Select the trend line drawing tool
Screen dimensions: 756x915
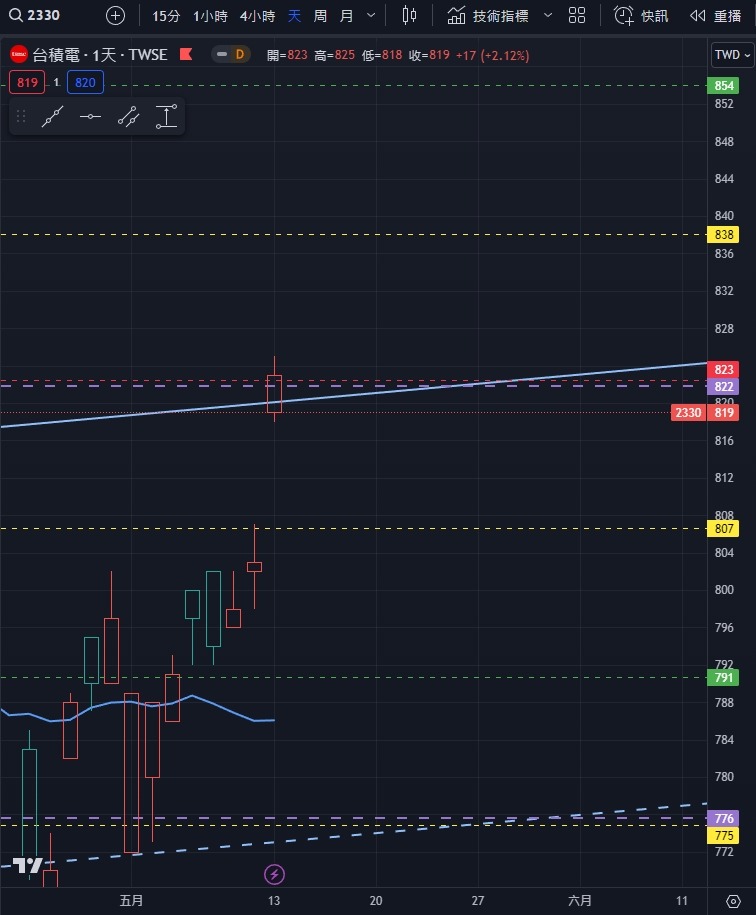(53, 117)
